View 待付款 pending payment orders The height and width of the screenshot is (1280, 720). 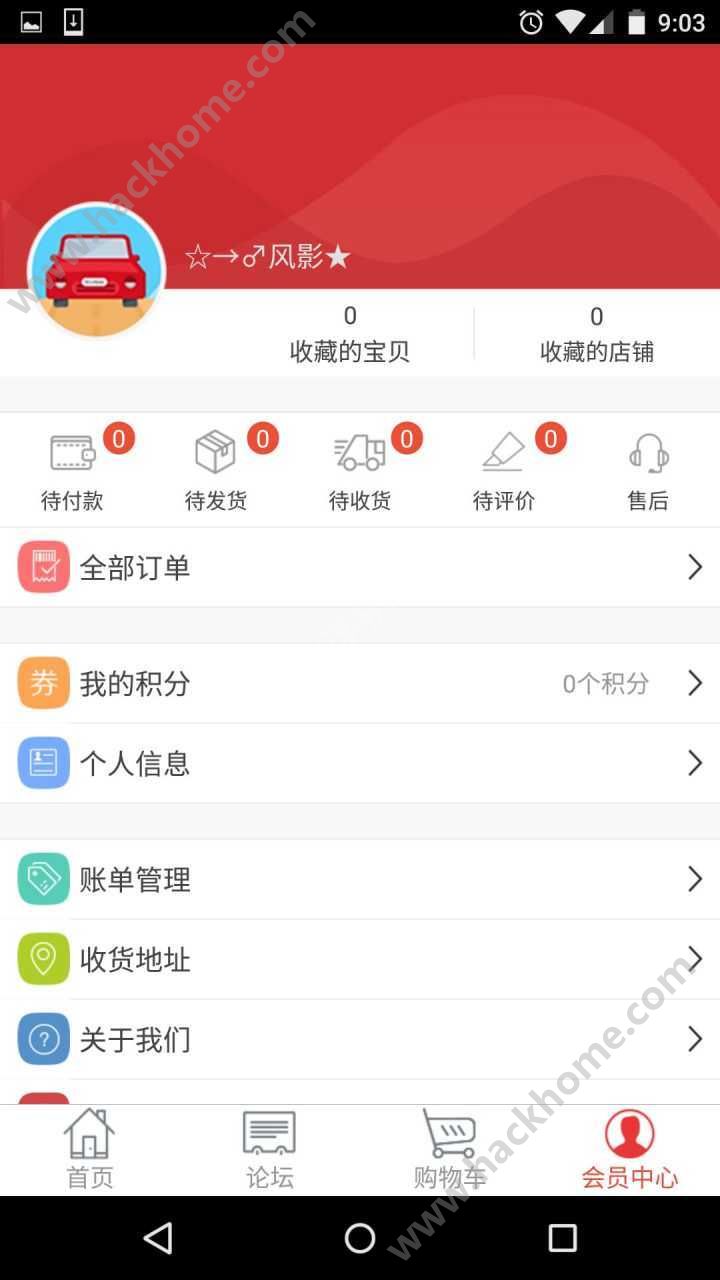click(72, 470)
